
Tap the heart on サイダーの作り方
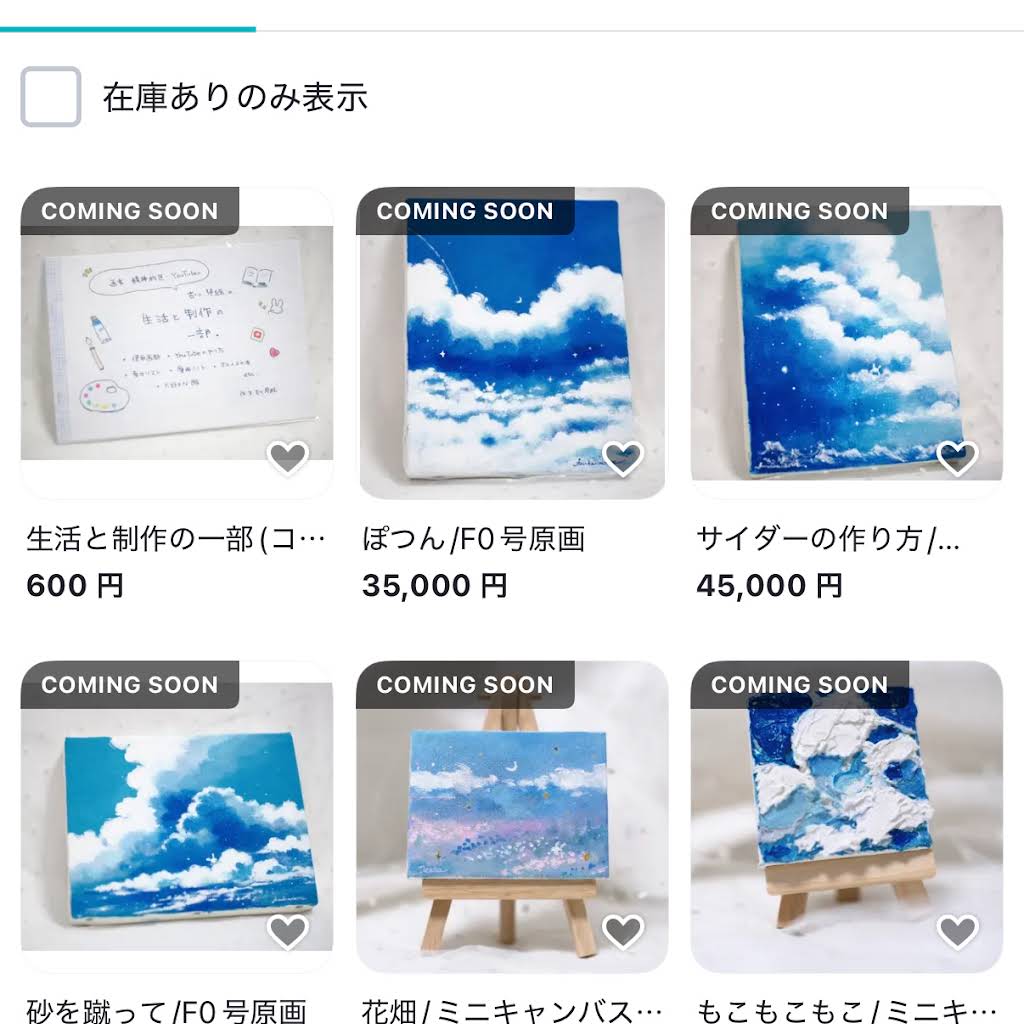[x=957, y=458]
